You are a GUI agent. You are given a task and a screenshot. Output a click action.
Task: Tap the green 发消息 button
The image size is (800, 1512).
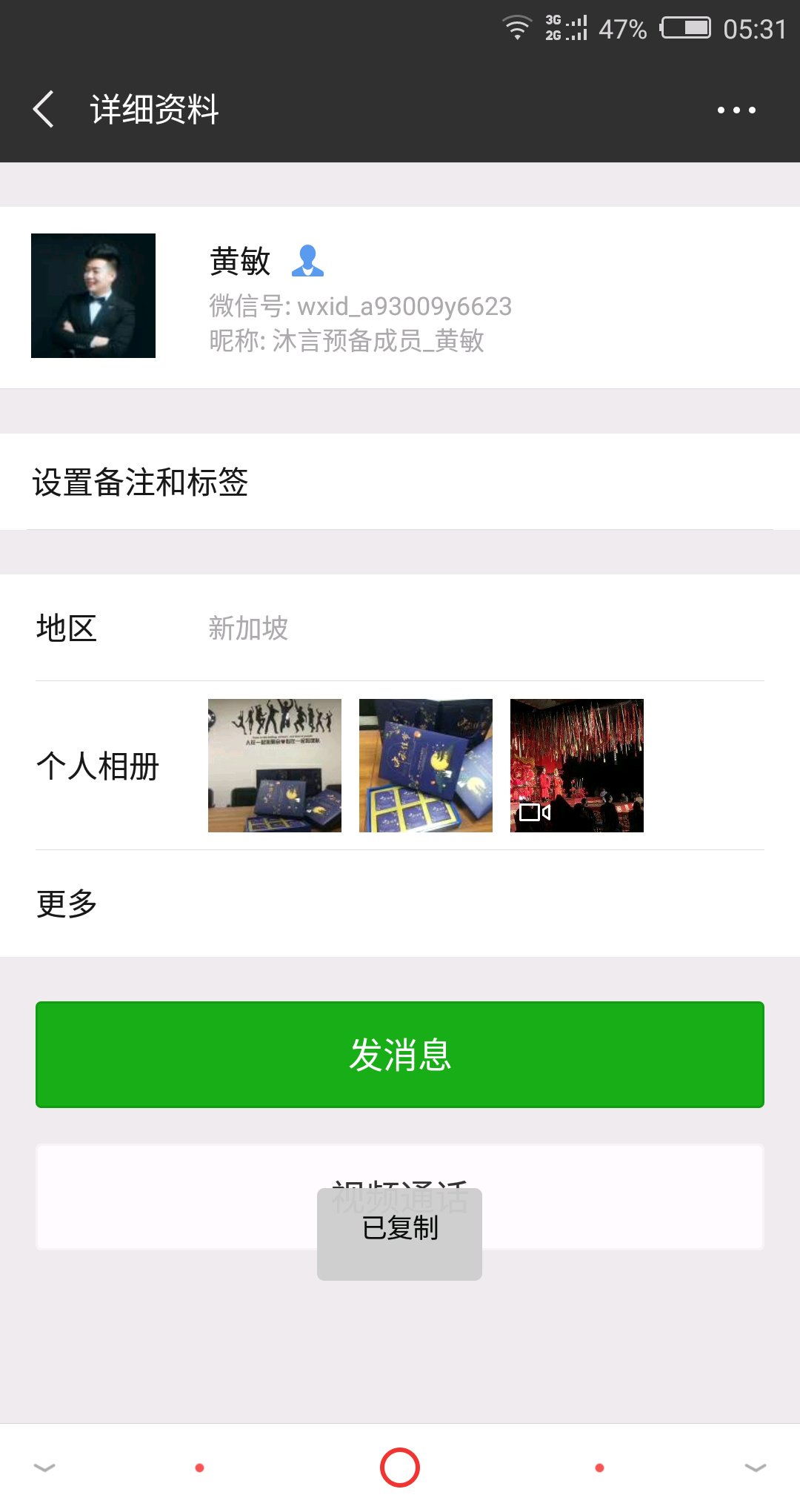pos(400,1055)
